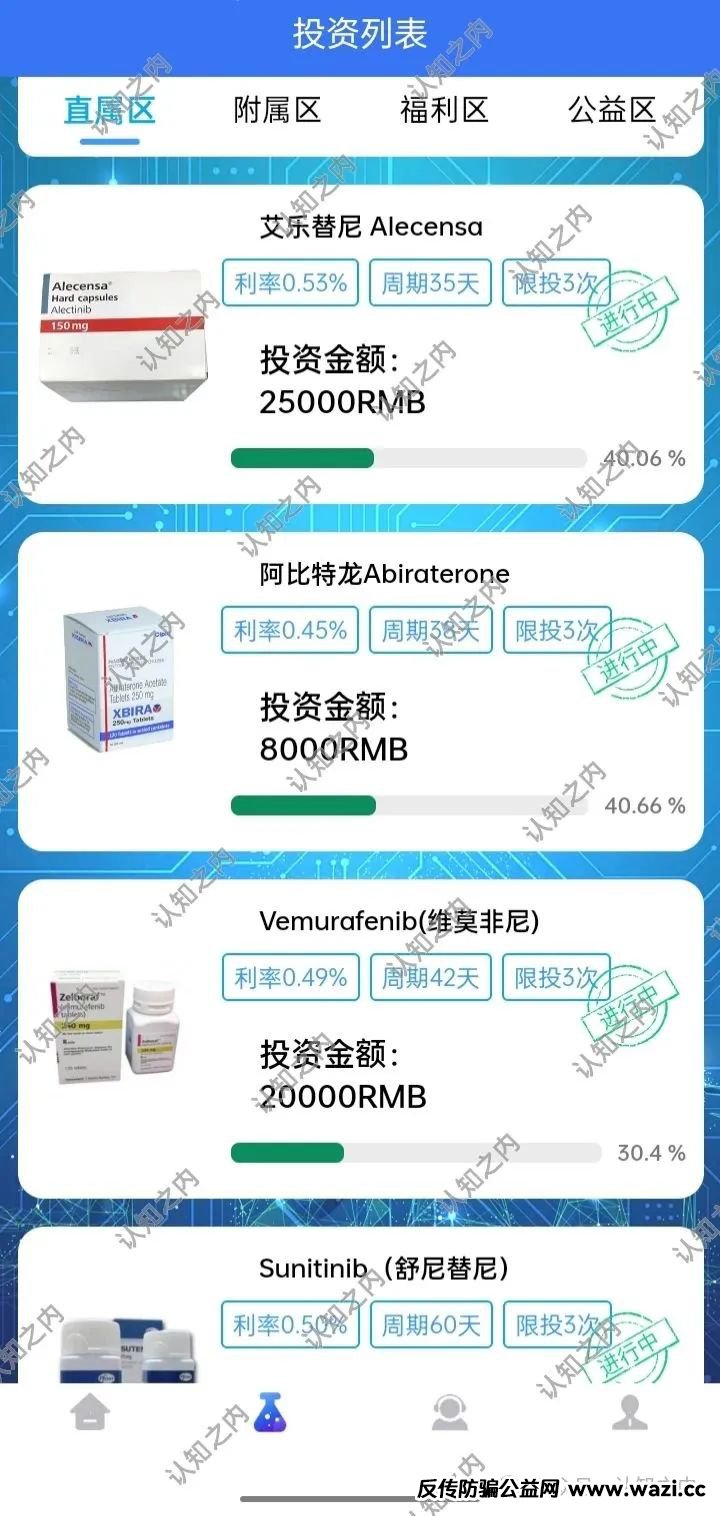Switch to the 直属区 tab
720x1516 pixels.
click(109, 110)
